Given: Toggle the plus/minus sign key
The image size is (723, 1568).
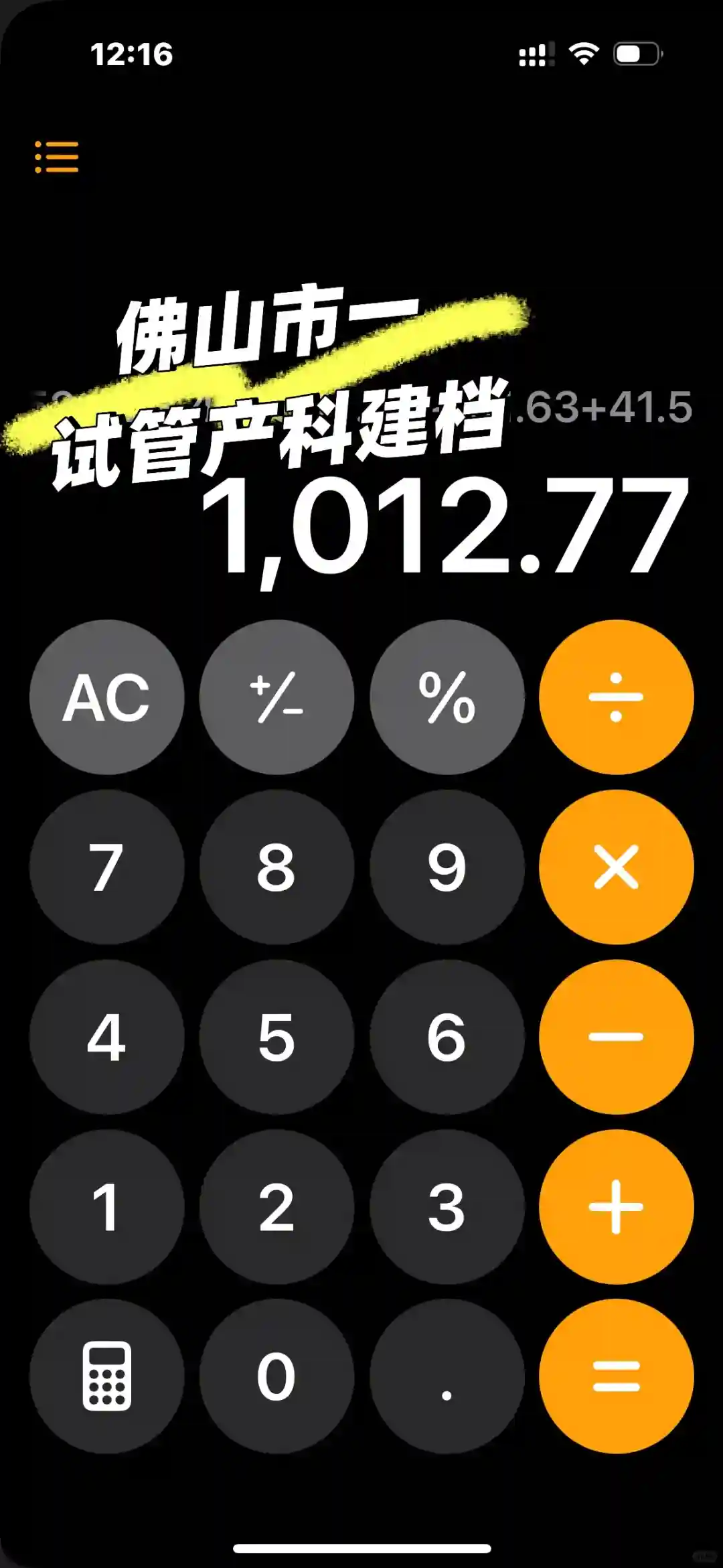Looking at the screenshot, I should tap(276, 697).
